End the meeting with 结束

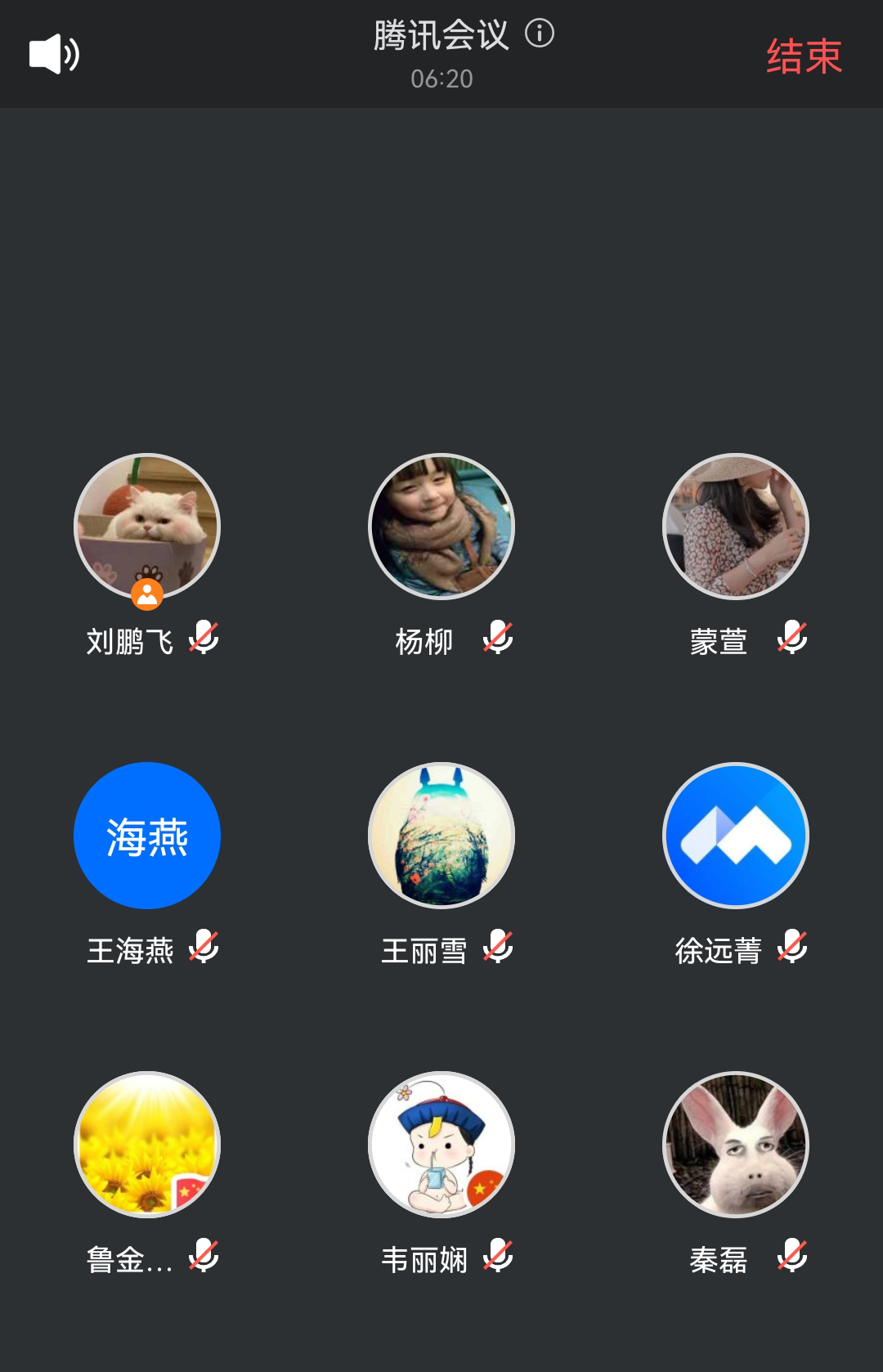pyautogui.click(x=804, y=56)
